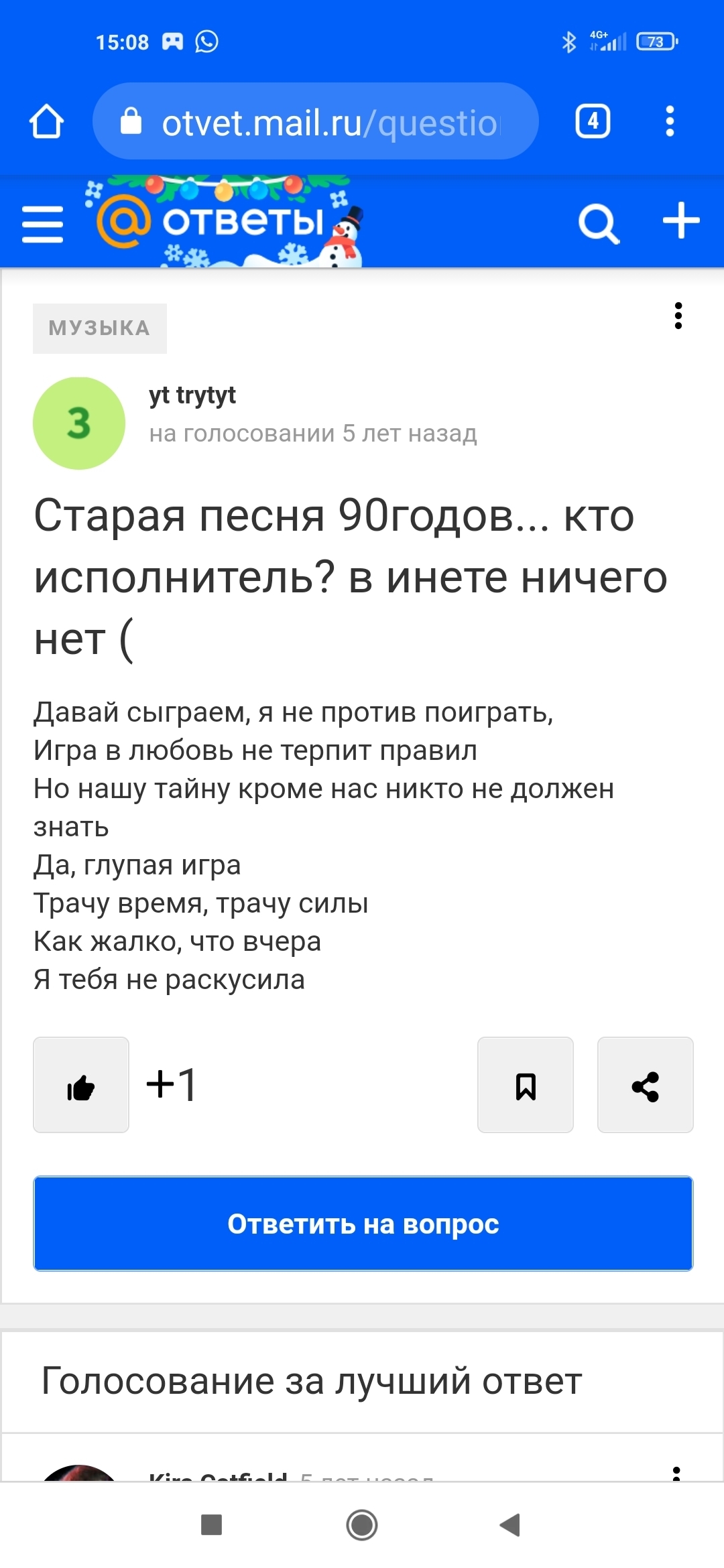Bookmark this question

point(526,1085)
